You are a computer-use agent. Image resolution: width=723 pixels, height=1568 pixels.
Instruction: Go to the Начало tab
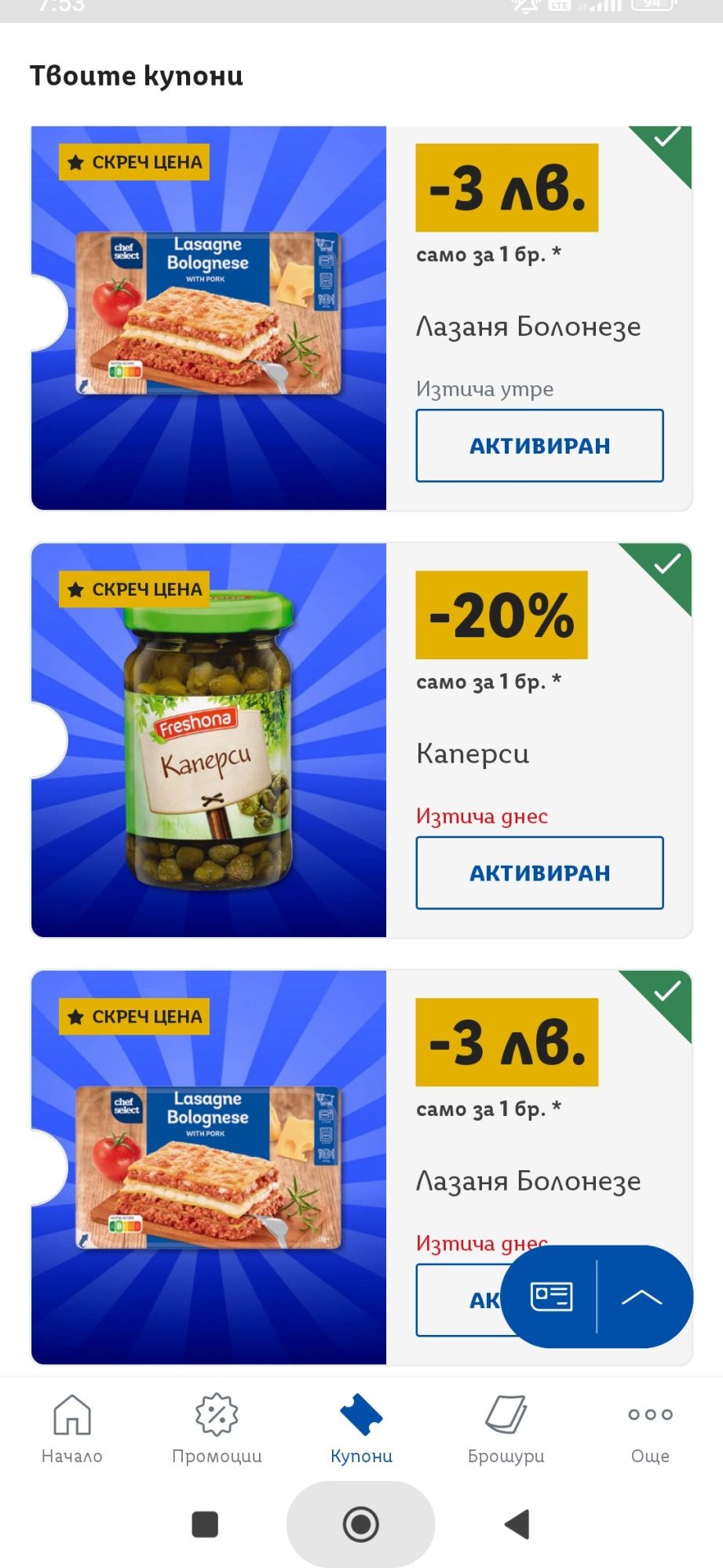point(71,1429)
